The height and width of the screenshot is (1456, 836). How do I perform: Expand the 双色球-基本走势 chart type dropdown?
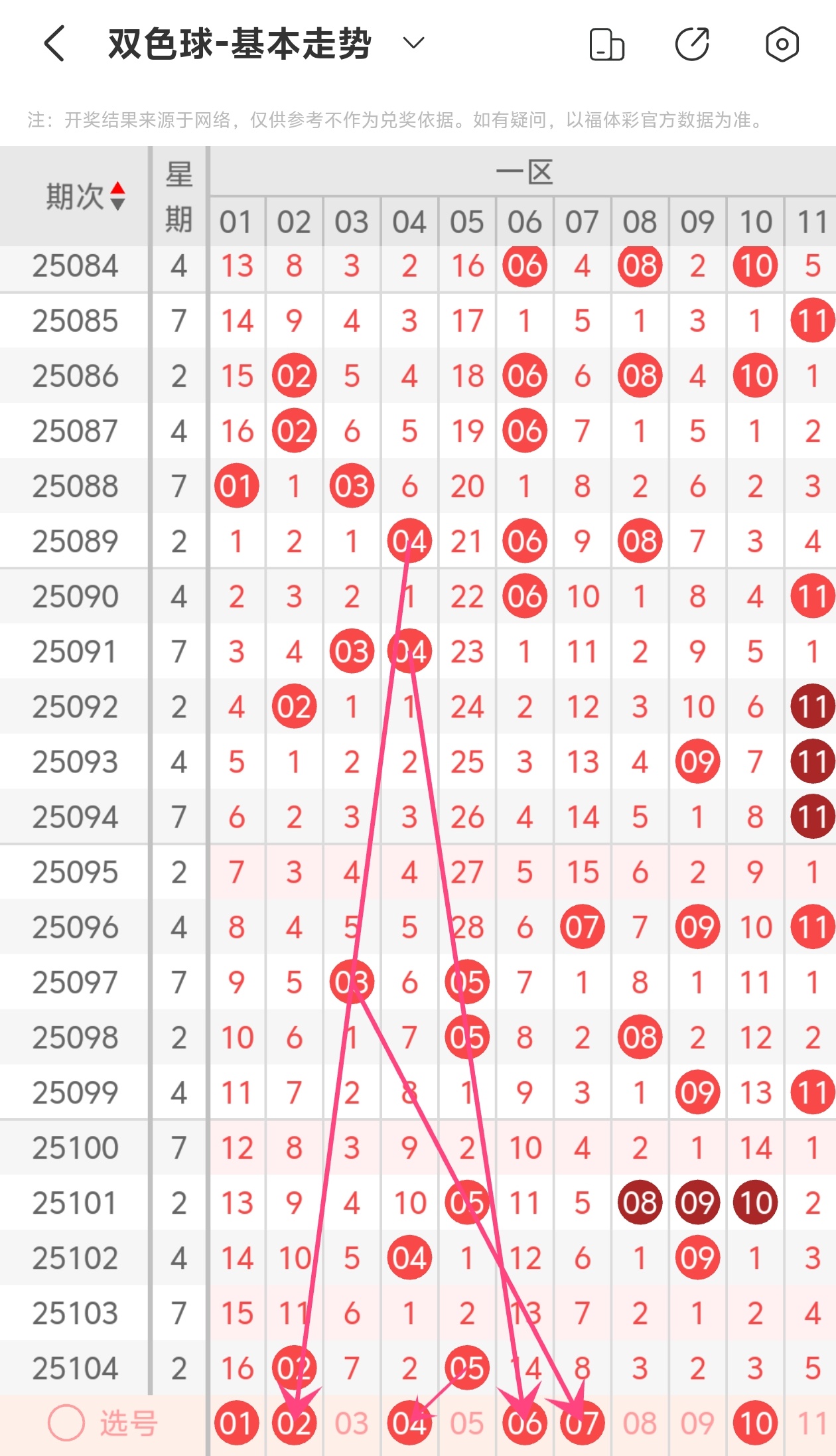pyautogui.click(x=413, y=44)
